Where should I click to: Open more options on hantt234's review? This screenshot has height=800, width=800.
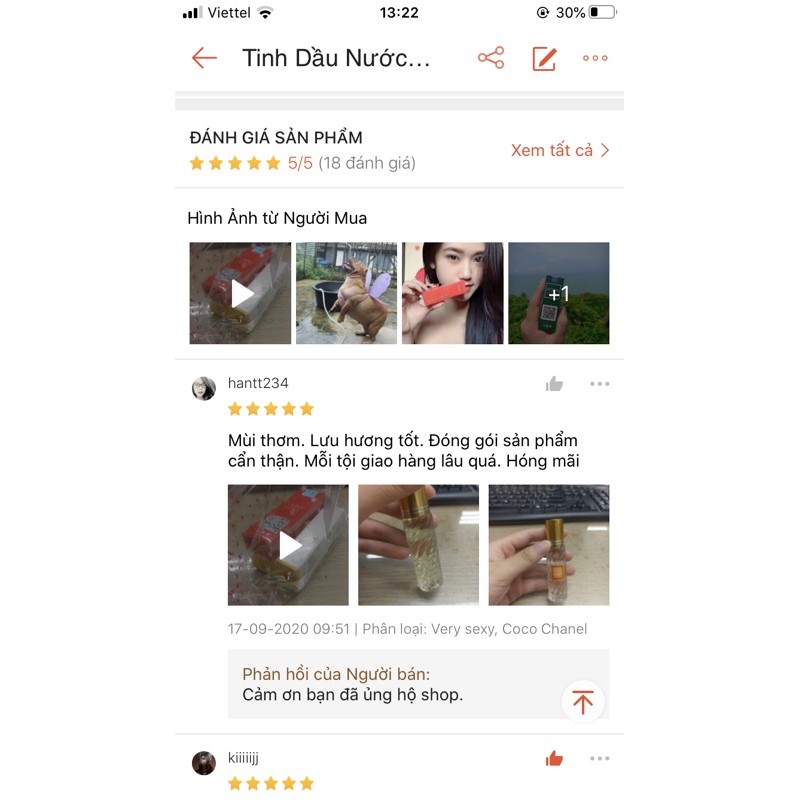pos(599,384)
